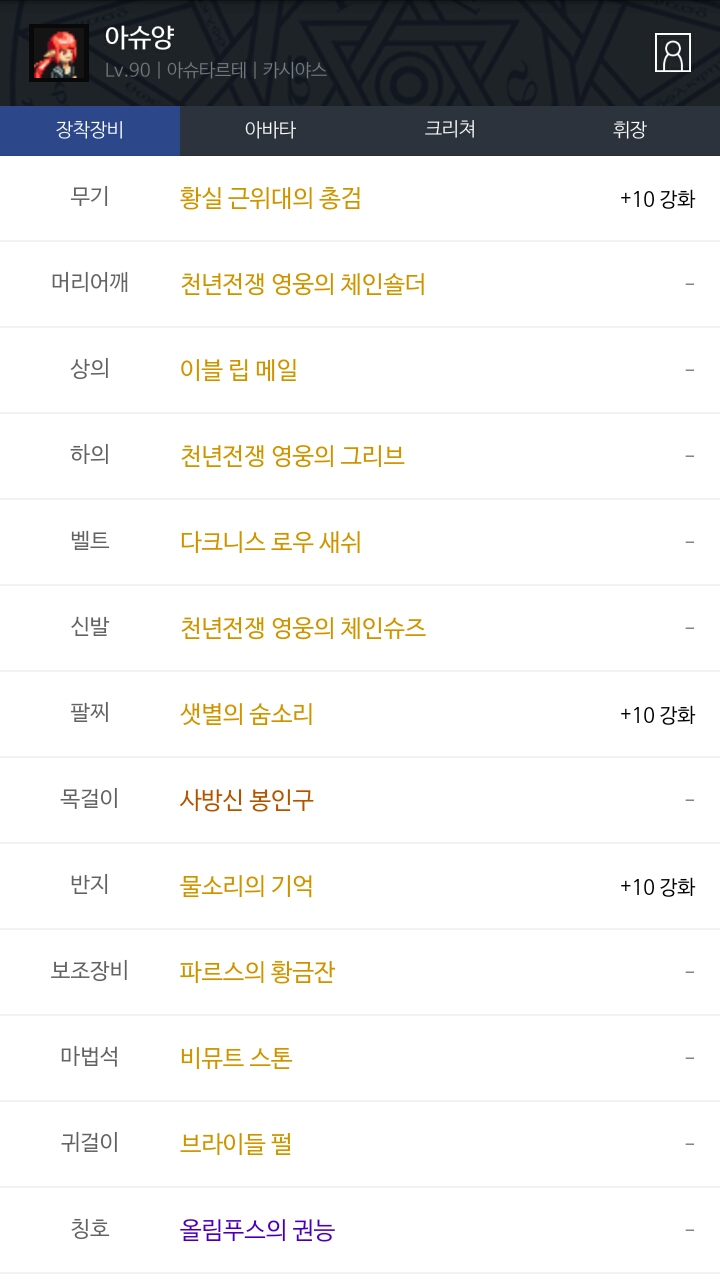Select the 장착장비 tab
This screenshot has height=1280, width=720.
click(90, 130)
